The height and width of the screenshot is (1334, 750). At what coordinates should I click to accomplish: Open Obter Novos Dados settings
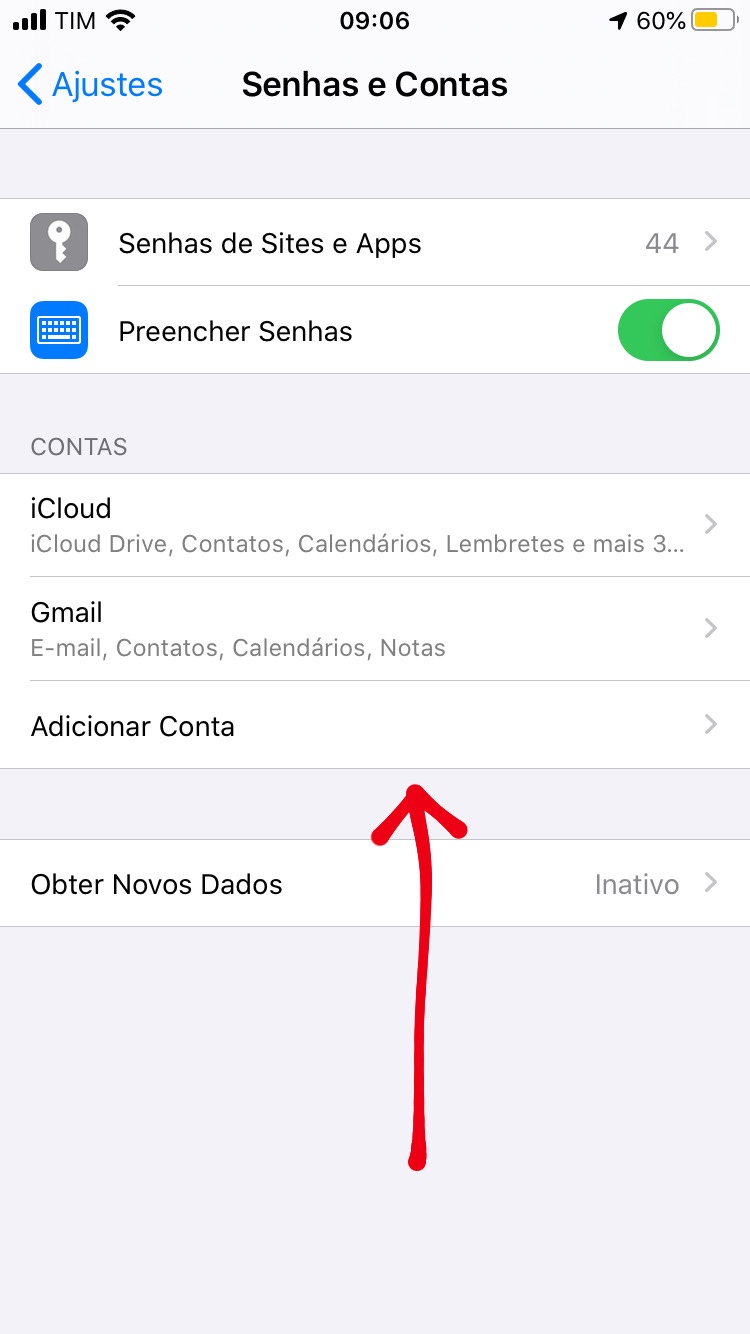coord(375,884)
